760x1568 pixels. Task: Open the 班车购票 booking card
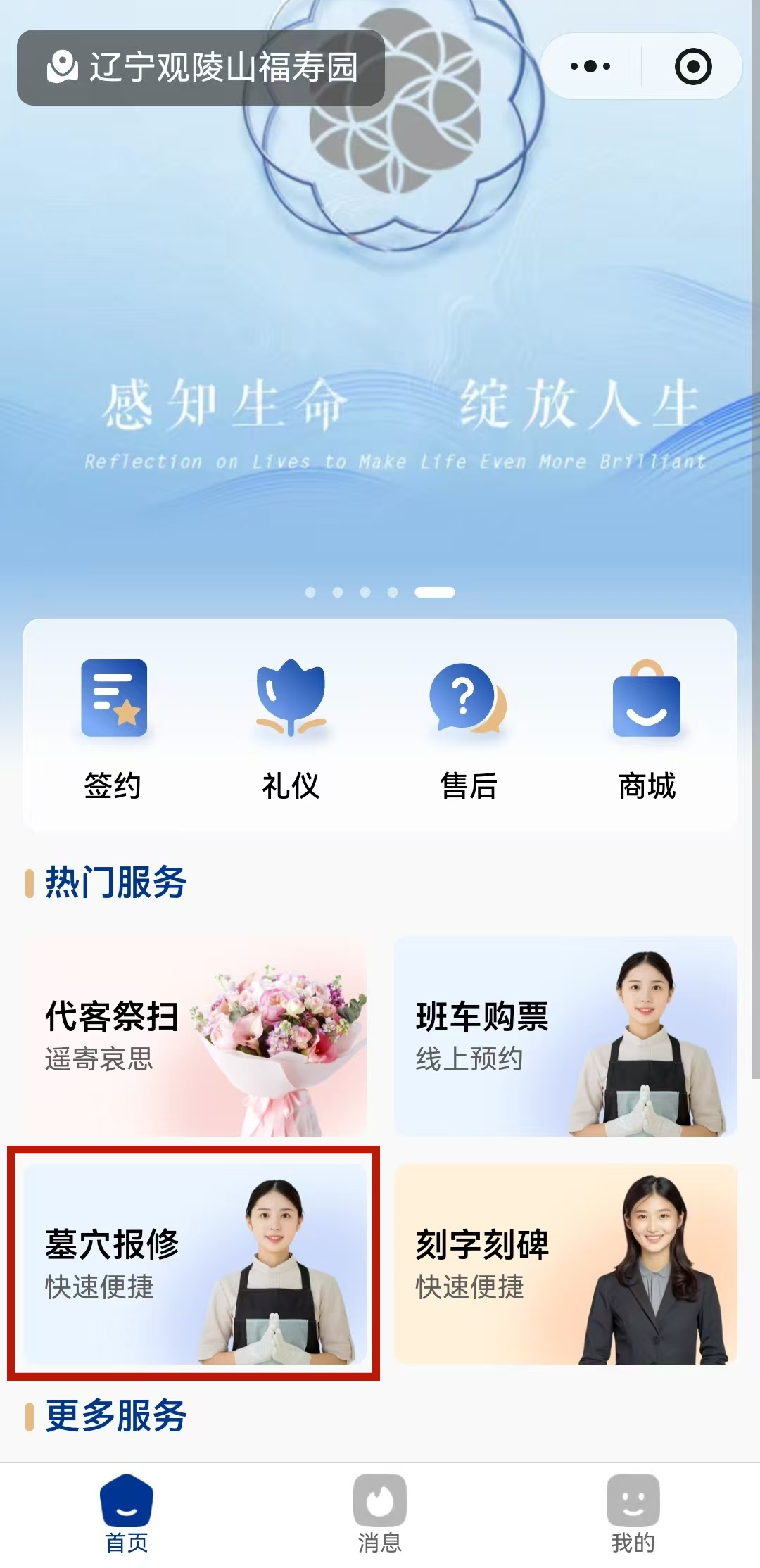tap(565, 1036)
